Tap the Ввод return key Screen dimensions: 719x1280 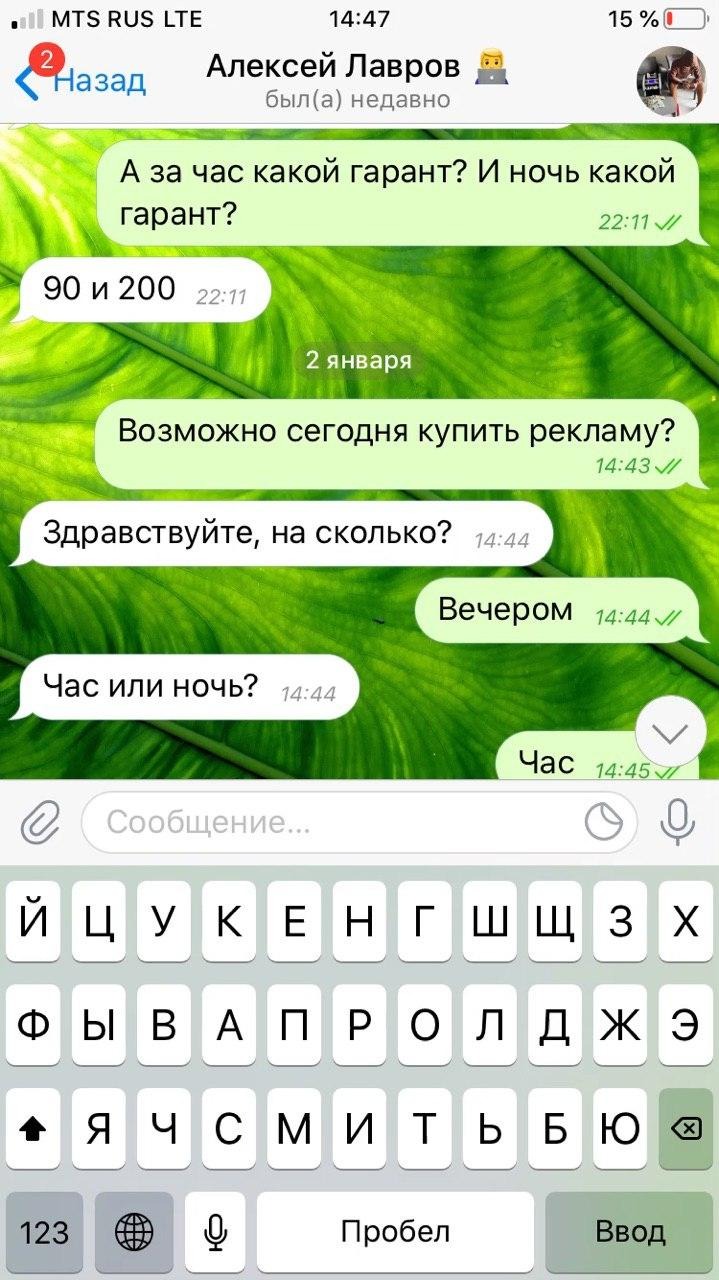tap(630, 1231)
